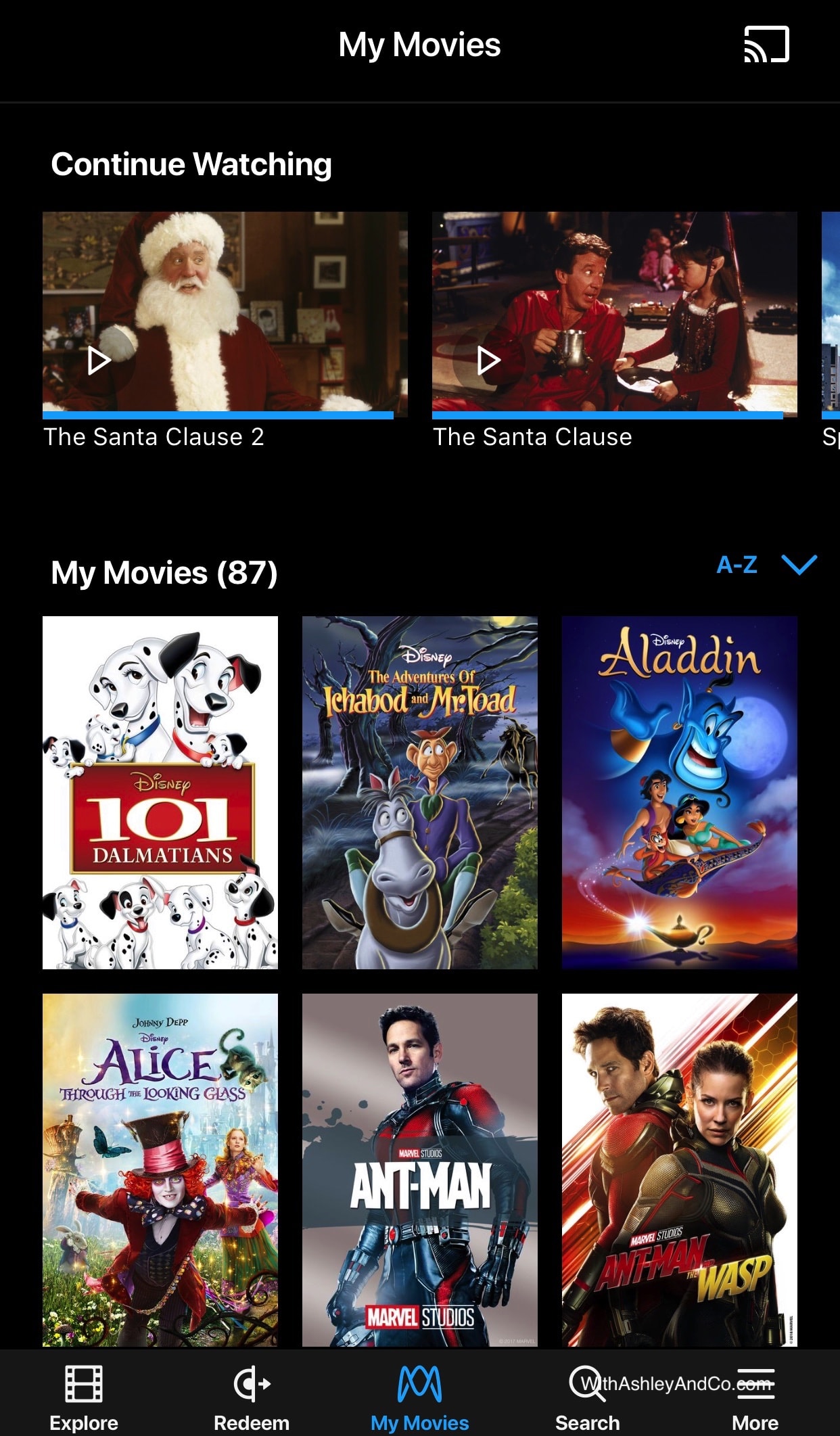The width and height of the screenshot is (840, 1436).
Task: Select the Ant-Man movie poster
Action: click(x=420, y=1169)
